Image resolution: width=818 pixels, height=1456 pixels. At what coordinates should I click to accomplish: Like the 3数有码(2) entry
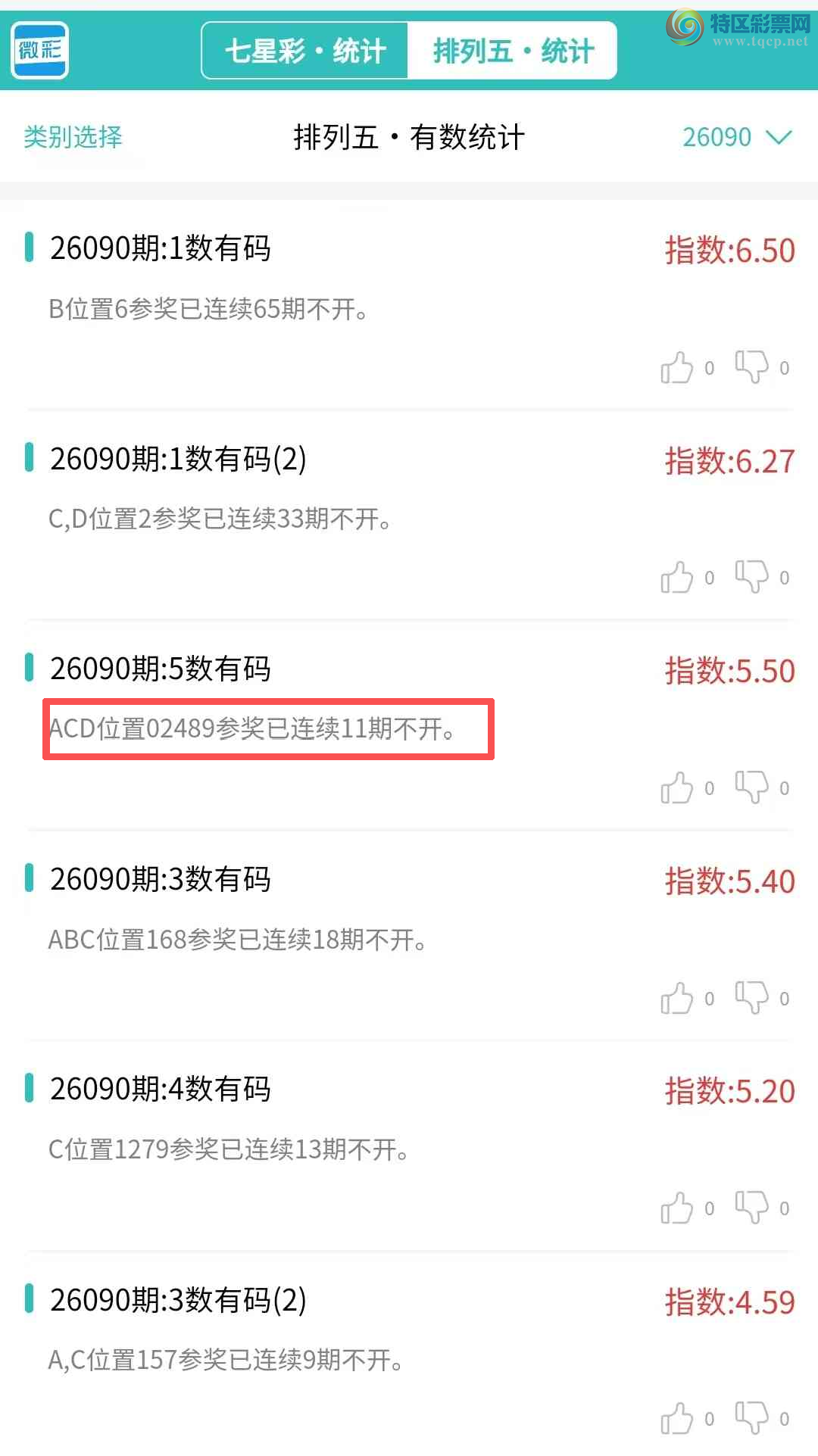(x=677, y=1419)
